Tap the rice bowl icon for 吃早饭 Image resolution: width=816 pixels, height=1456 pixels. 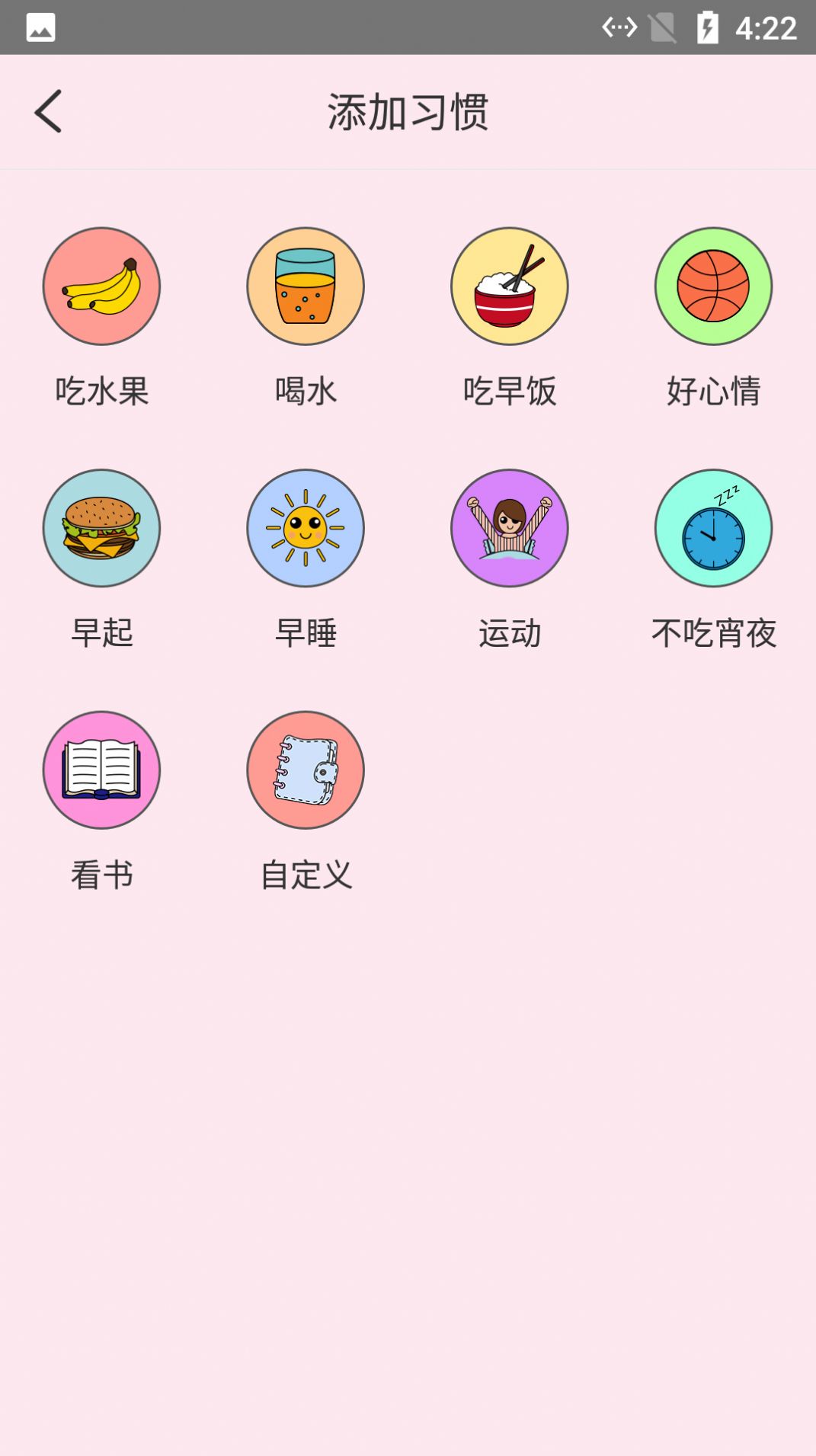pos(509,286)
